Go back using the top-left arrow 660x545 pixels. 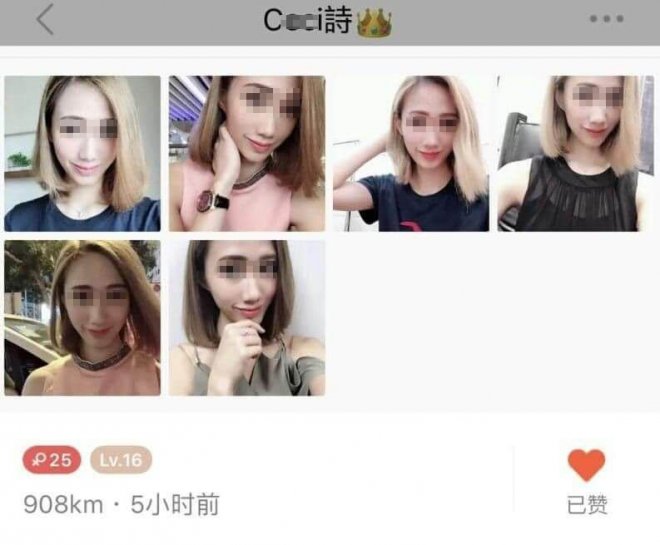pyautogui.click(x=45, y=22)
